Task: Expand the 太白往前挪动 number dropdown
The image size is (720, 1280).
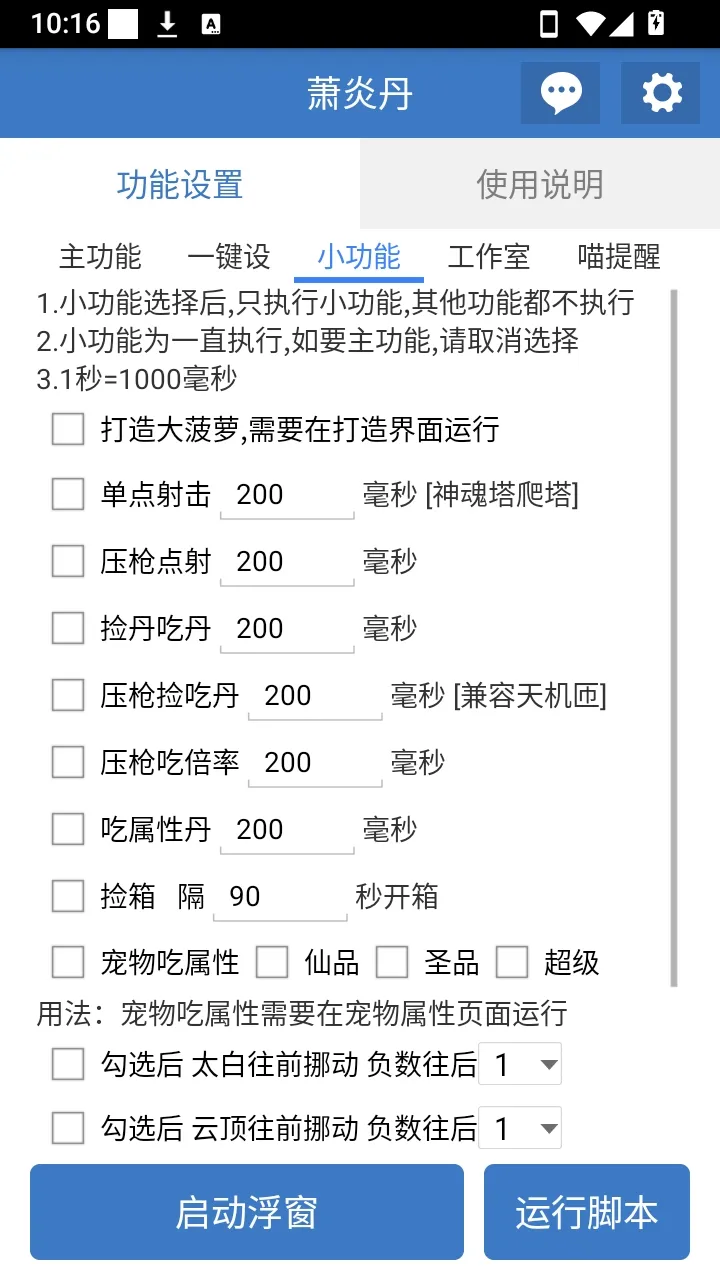Action: coord(520,1064)
